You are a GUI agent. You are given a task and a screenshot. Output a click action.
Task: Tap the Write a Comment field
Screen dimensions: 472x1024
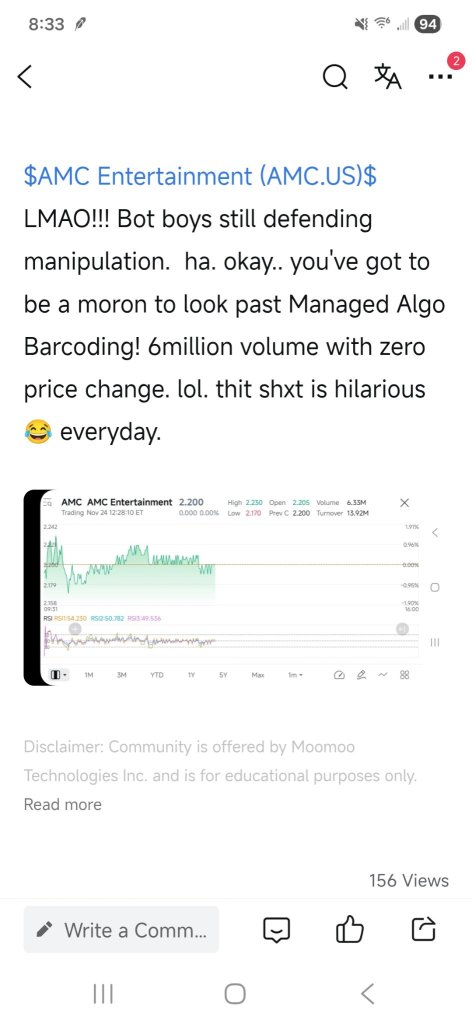121,929
